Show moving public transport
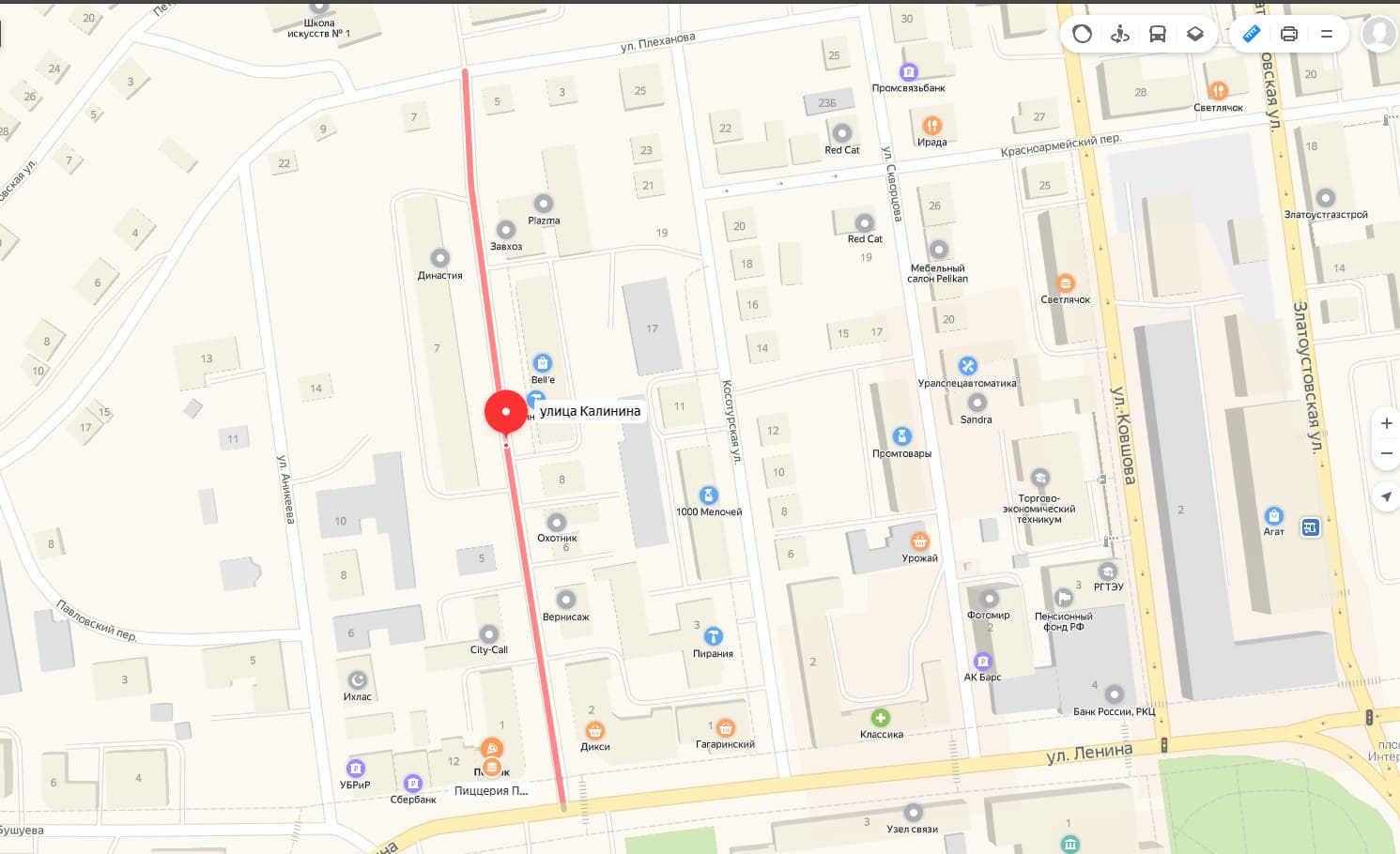The height and width of the screenshot is (854, 1400). pyautogui.click(x=1158, y=34)
